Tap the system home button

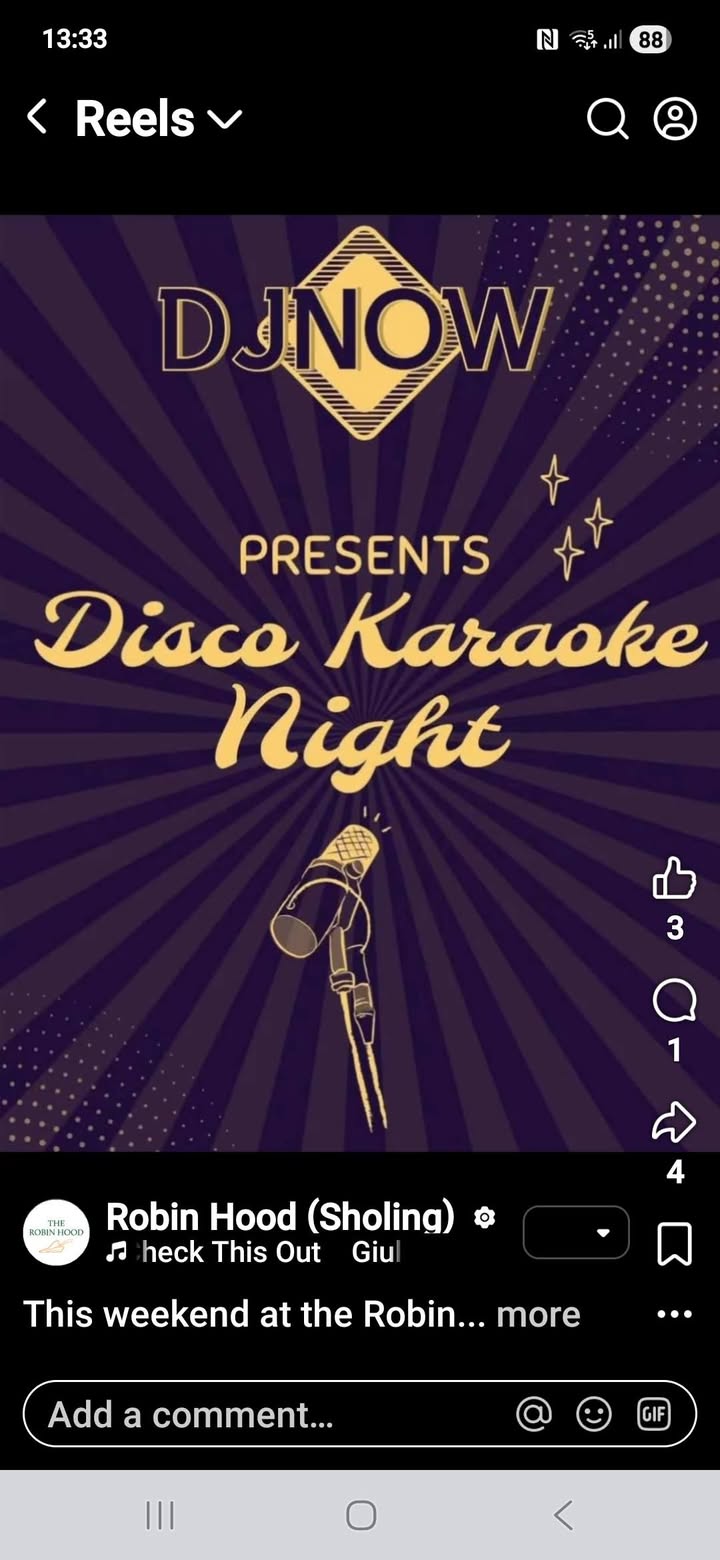pyautogui.click(x=361, y=1515)
